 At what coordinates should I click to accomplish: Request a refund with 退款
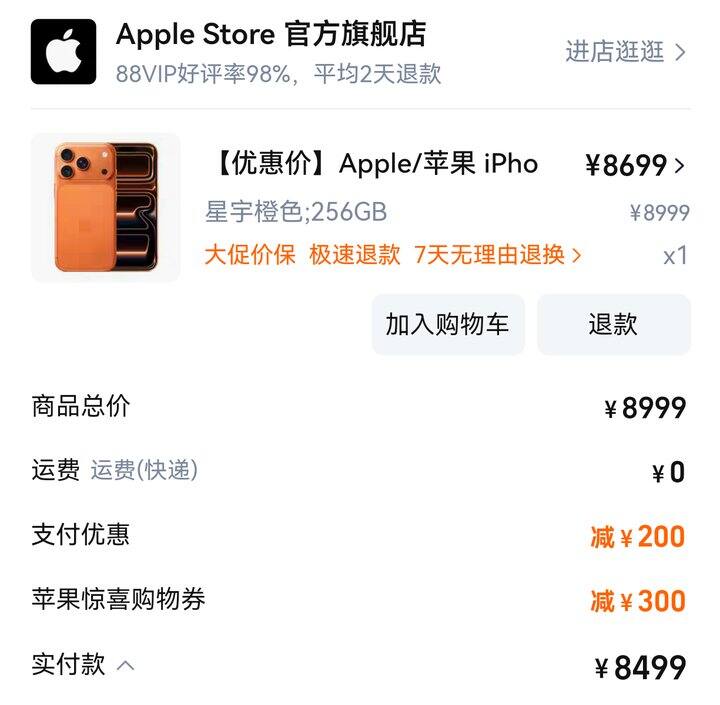613,324
